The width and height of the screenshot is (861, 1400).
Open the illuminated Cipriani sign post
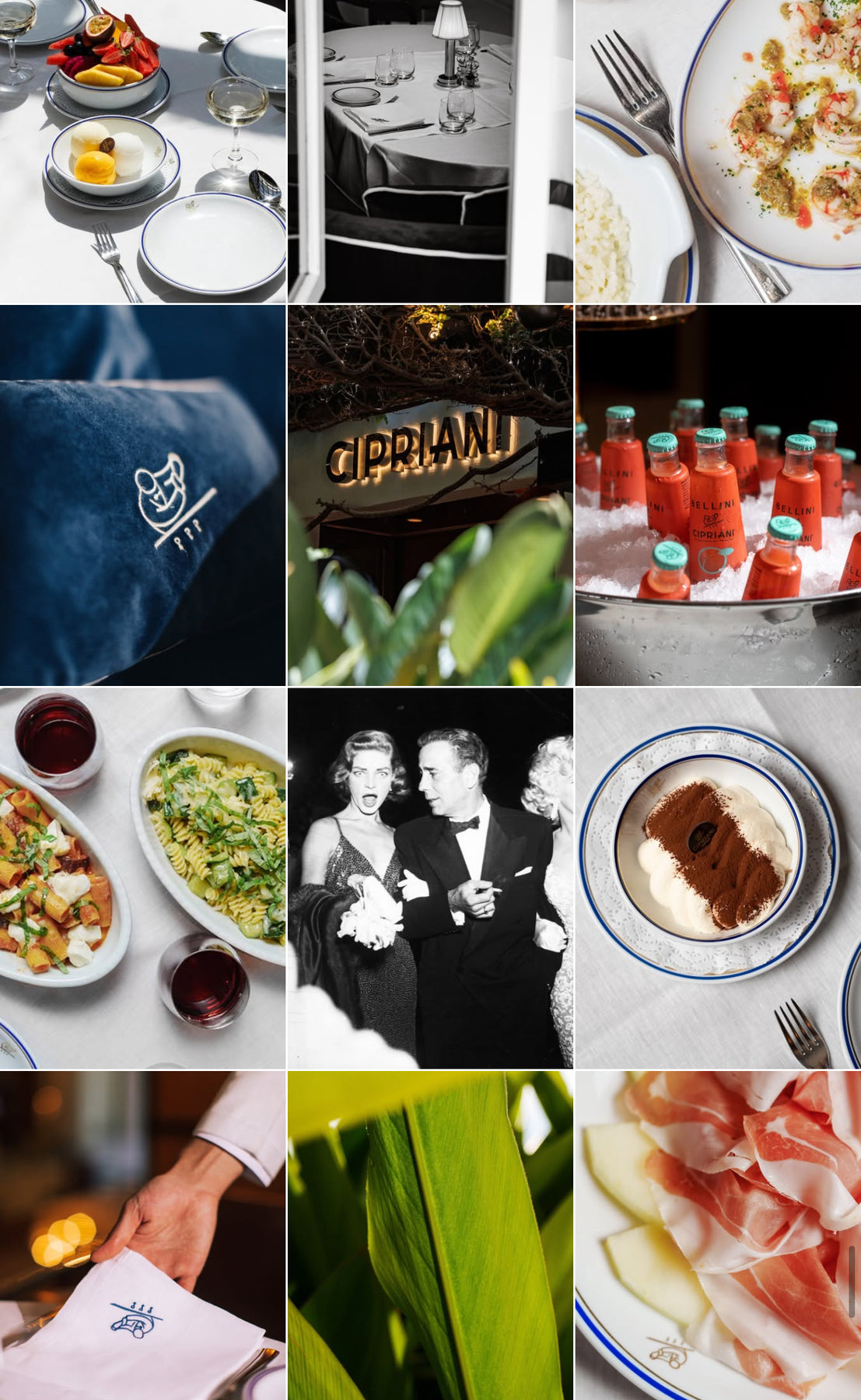[x=430, y=495]
